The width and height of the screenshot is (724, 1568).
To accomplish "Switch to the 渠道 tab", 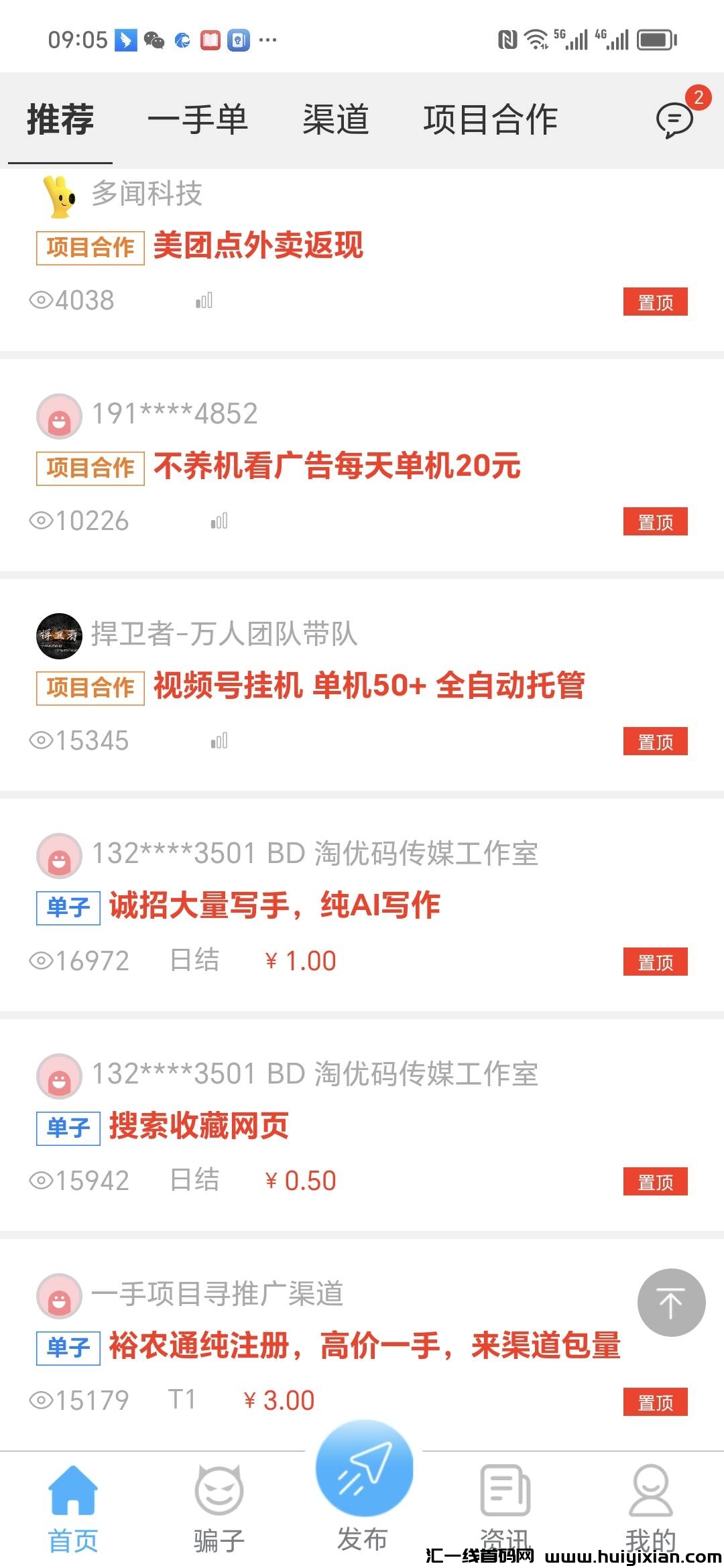I will [x=335, y=119].
